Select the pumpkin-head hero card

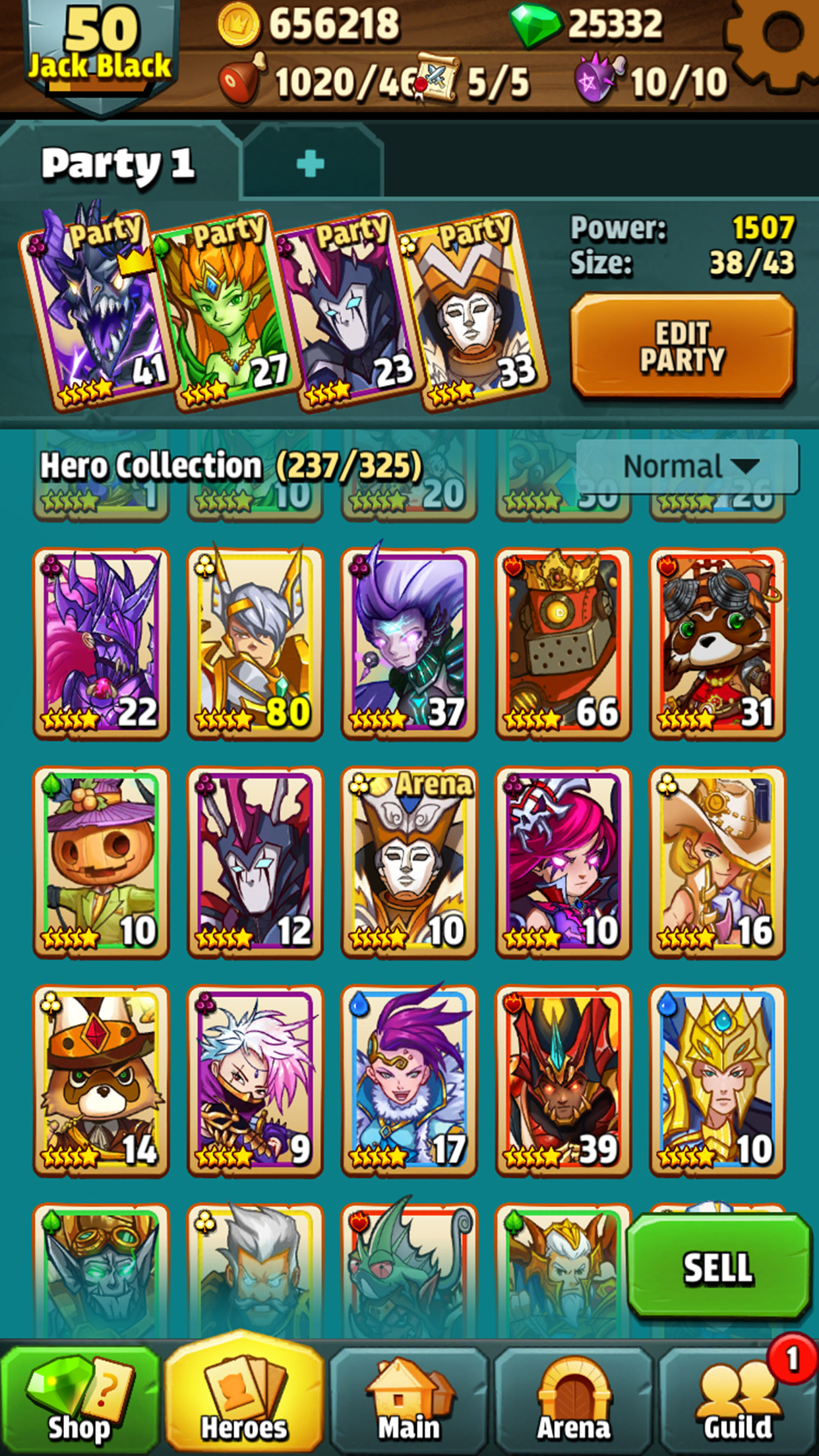(101, 862)
